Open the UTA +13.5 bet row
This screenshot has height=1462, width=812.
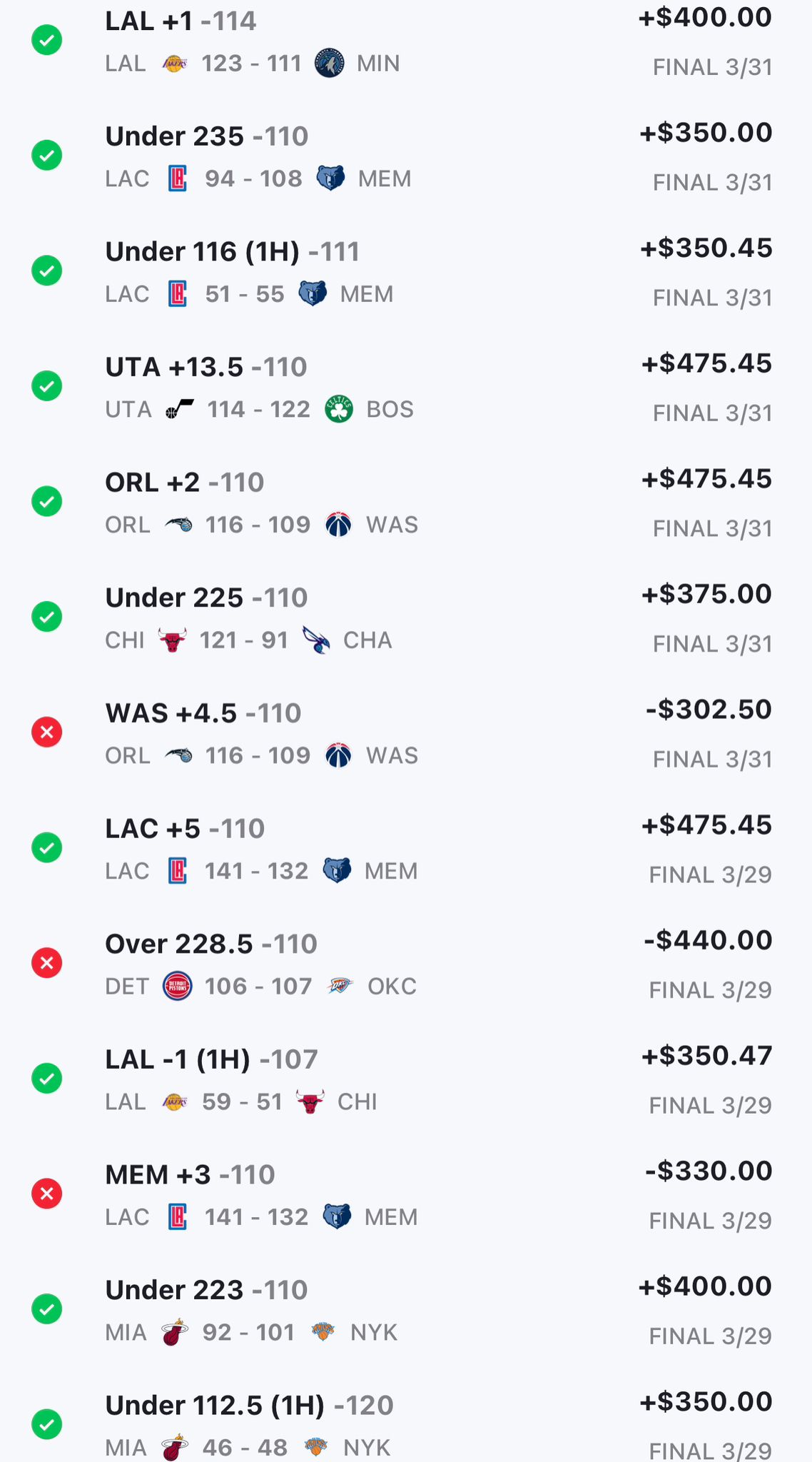point(405,387)
